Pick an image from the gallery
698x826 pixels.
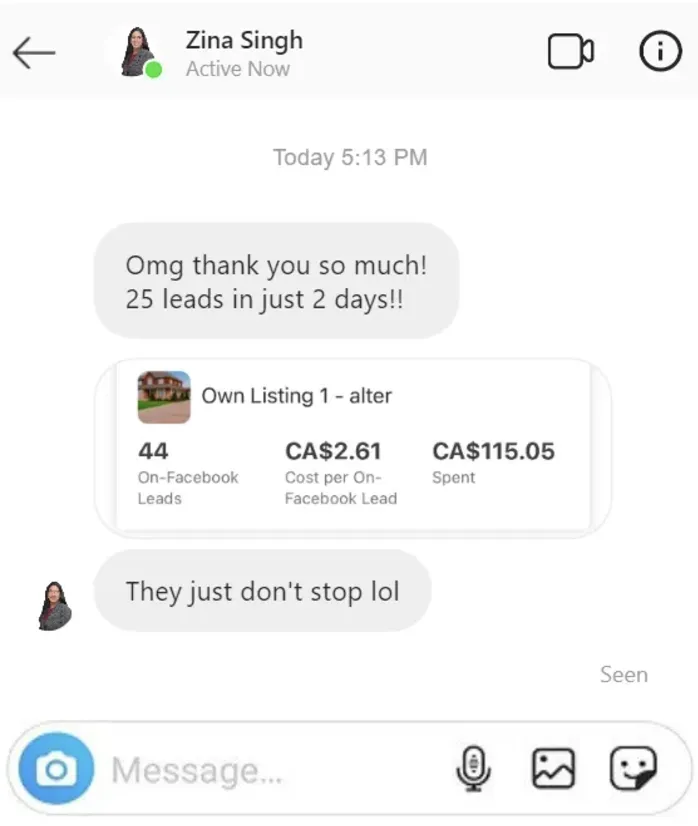click(x=553, y=769)
